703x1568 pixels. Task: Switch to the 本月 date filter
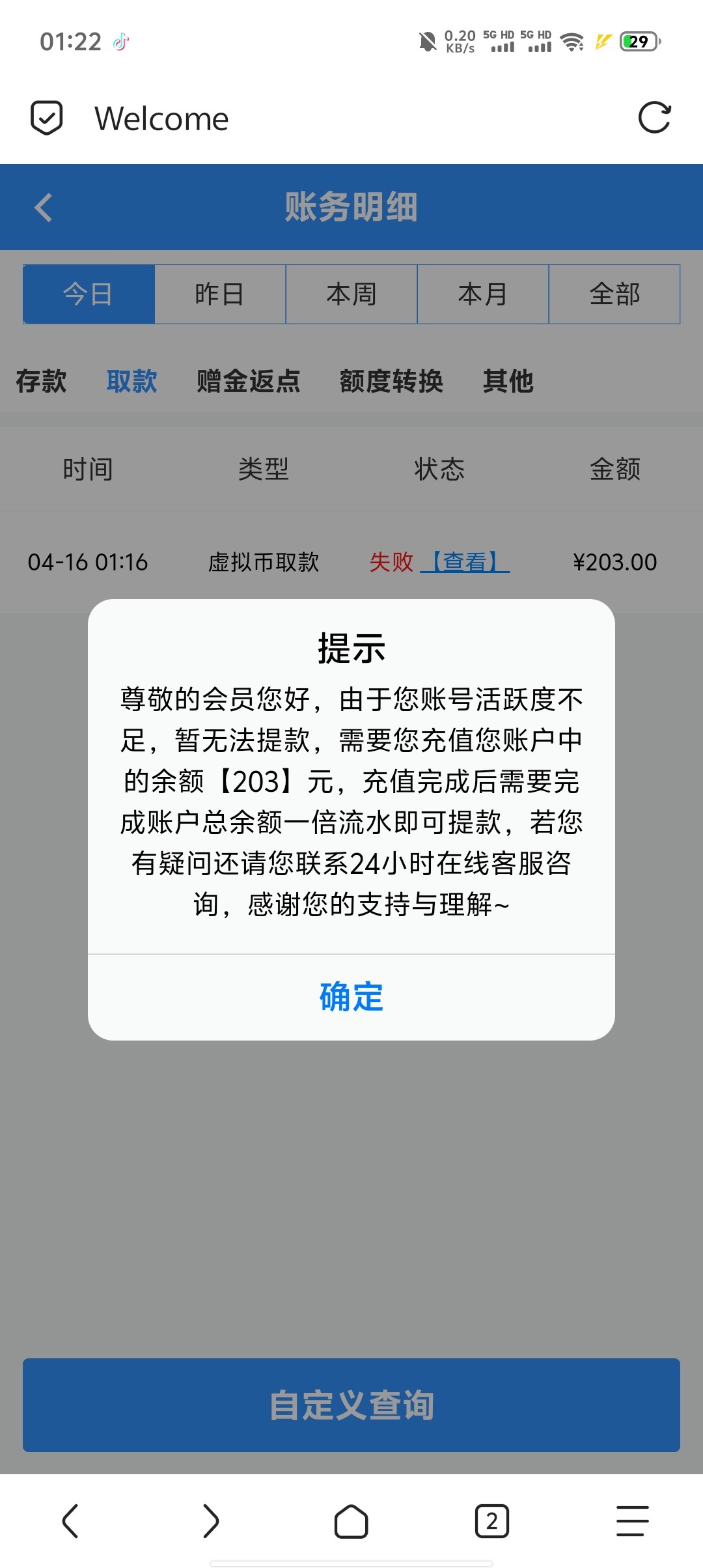pyautogui.click(x=483, y=294)
